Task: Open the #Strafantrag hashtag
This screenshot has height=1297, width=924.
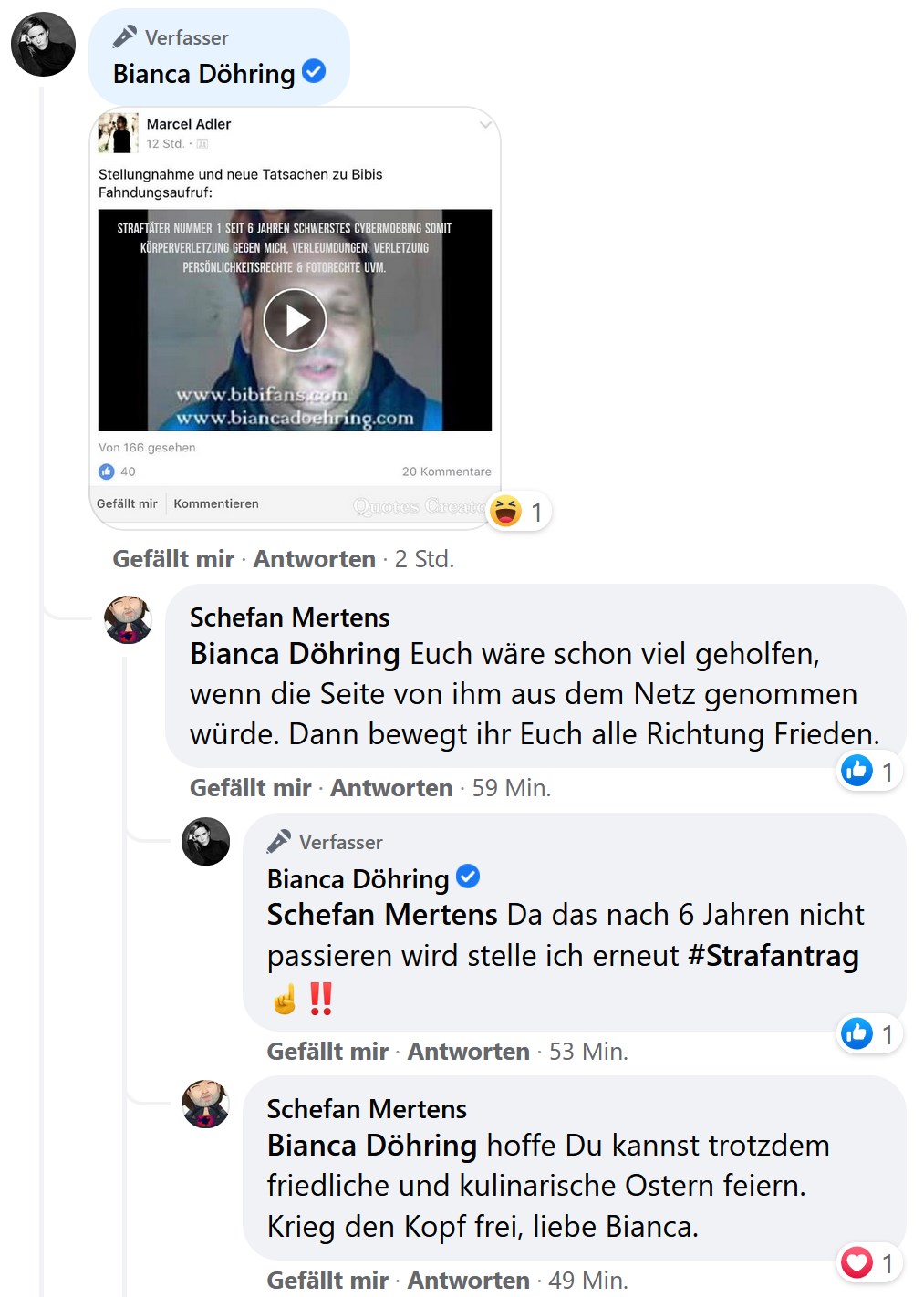Action: click(773, 956)
